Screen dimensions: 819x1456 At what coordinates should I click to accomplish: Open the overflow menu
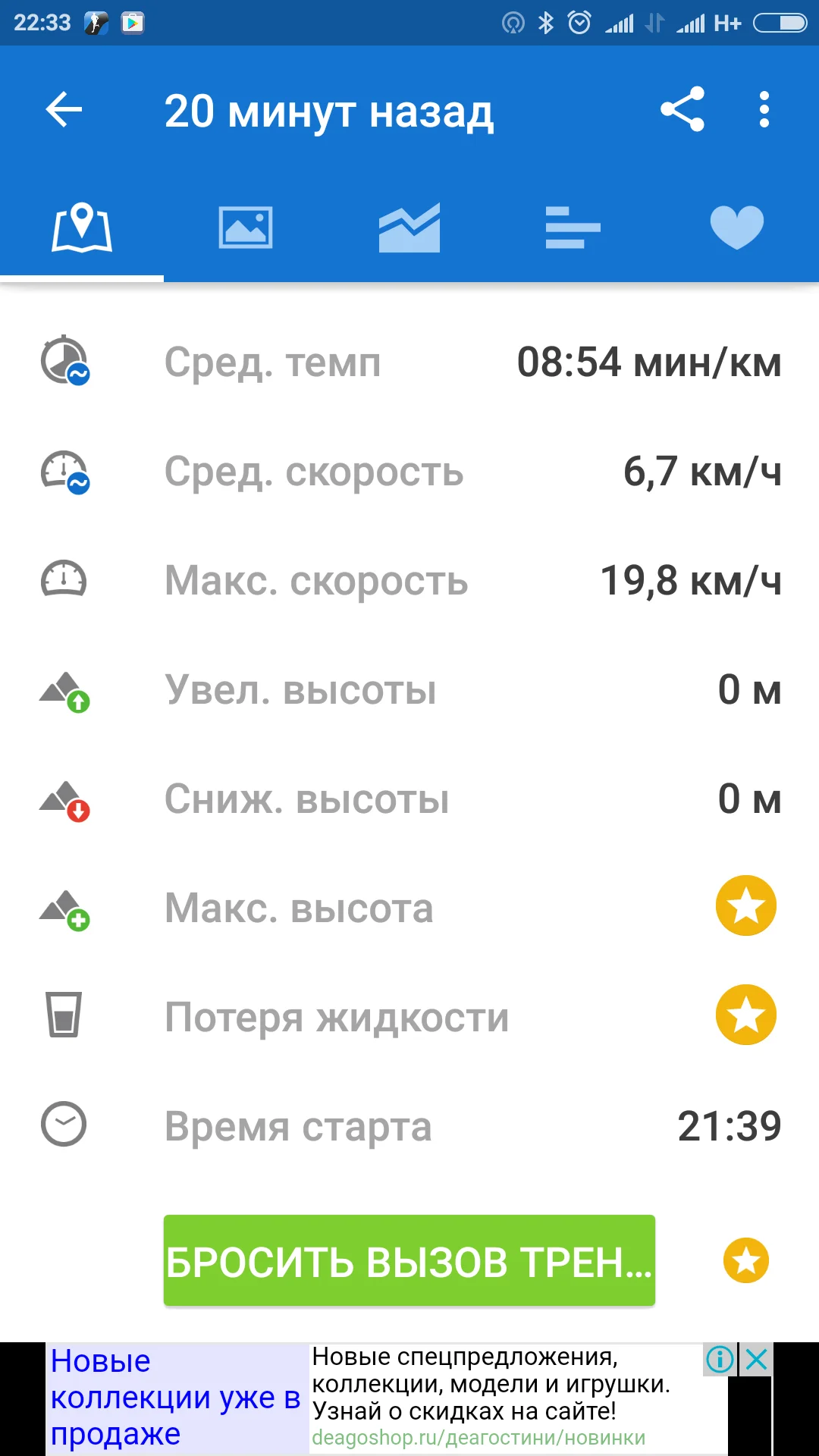[764, 111]
